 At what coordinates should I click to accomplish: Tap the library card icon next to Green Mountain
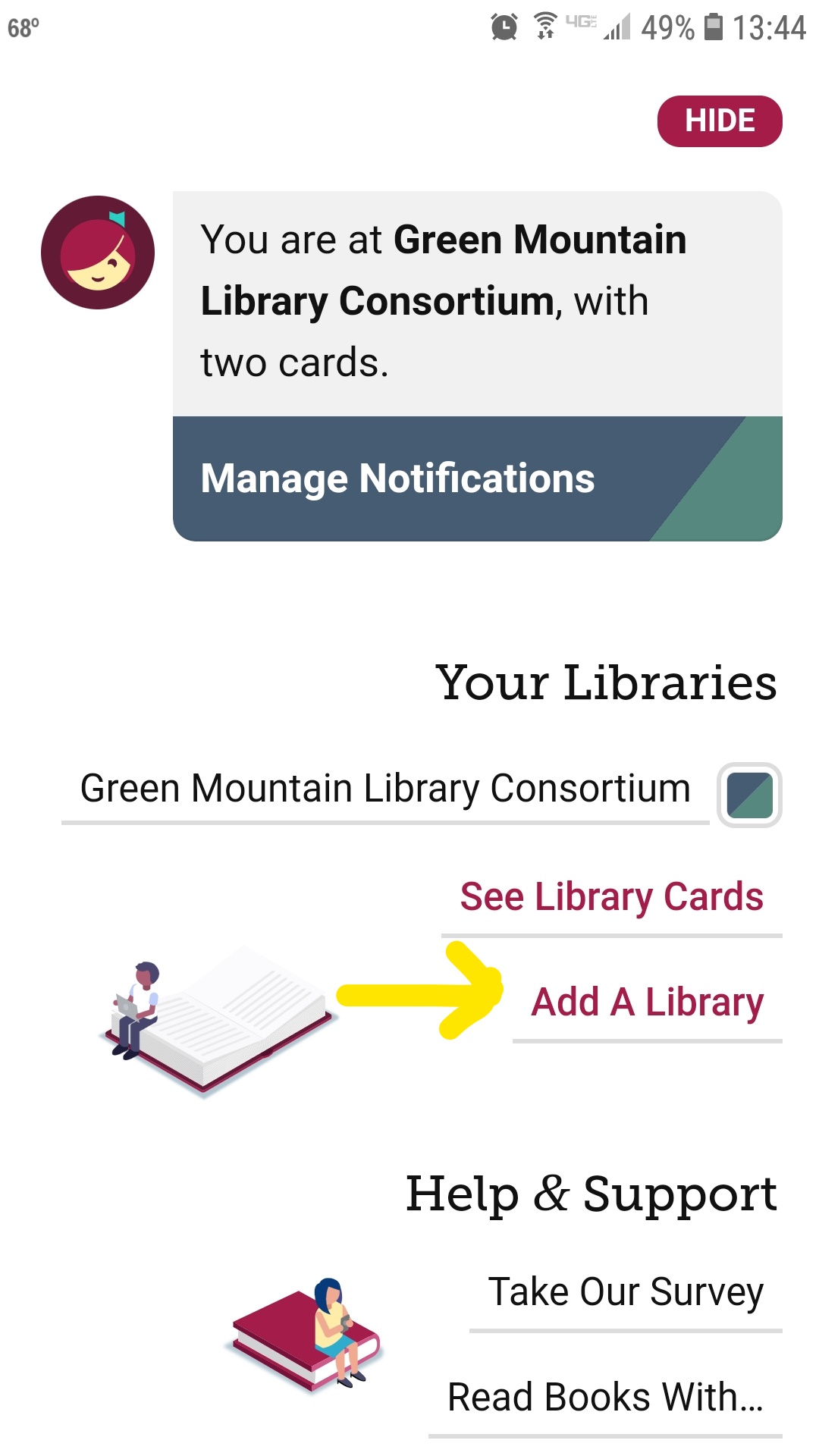(x=749, y=795)
